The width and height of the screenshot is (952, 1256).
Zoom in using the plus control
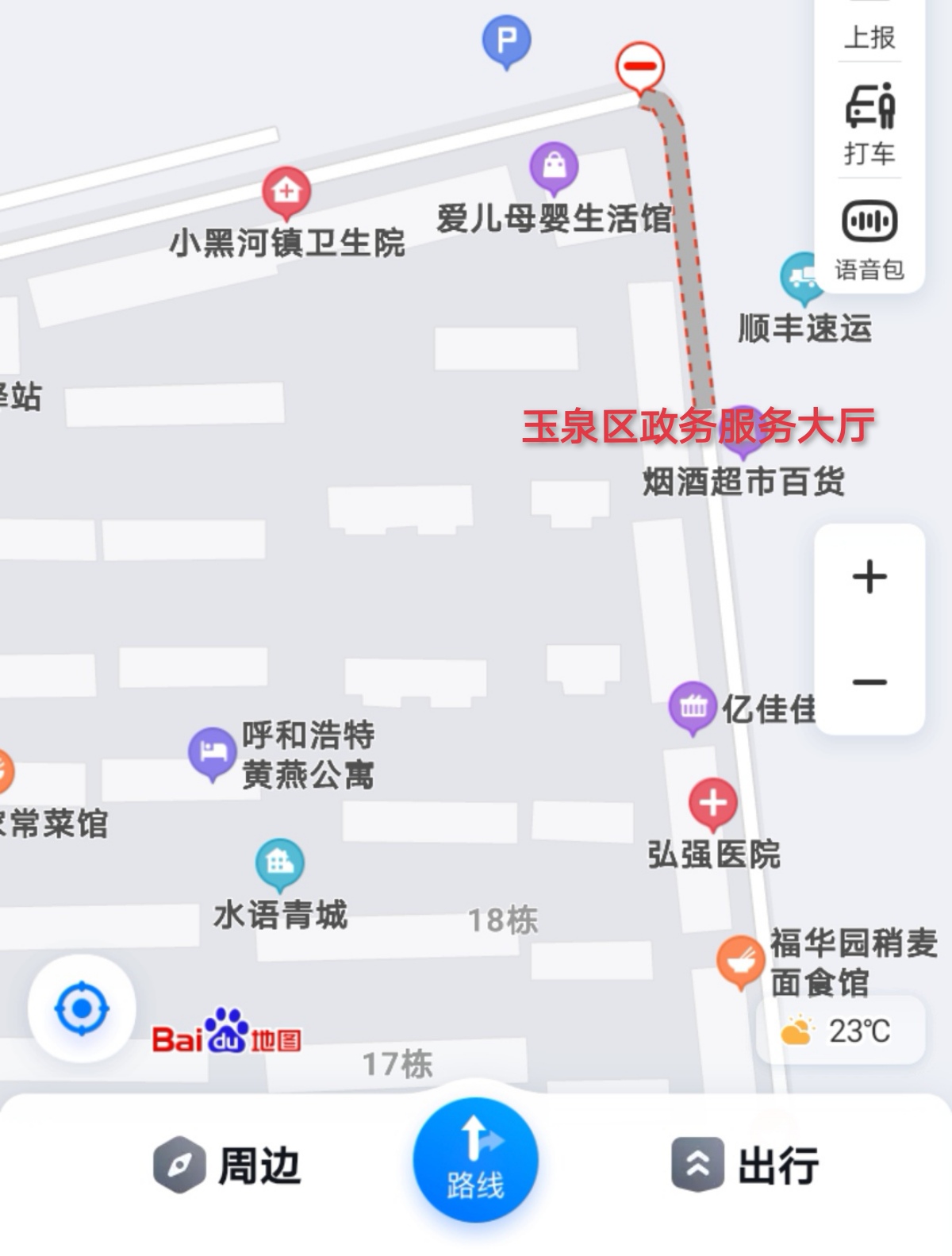coord(869,578)
